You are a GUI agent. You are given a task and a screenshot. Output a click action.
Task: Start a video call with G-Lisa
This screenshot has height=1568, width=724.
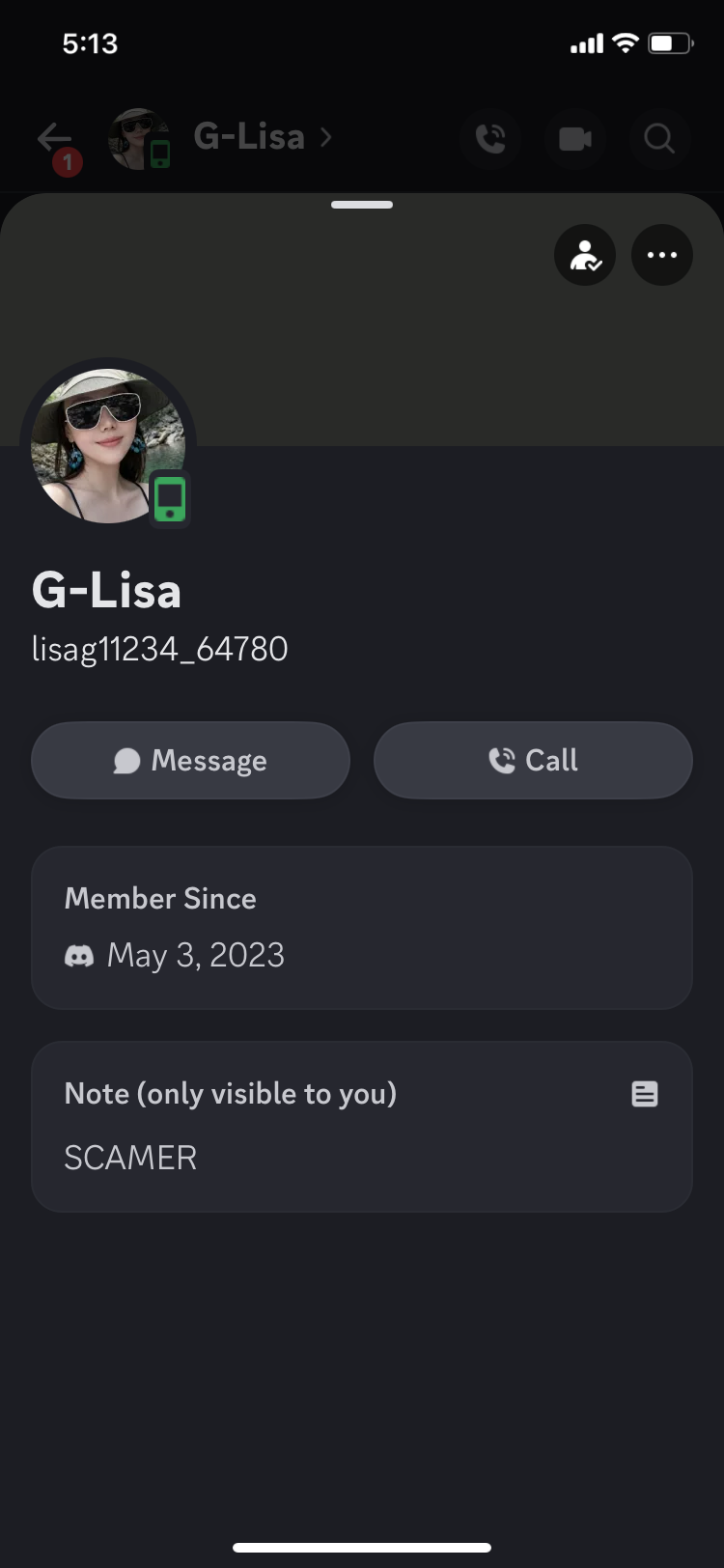pos(574,139)
